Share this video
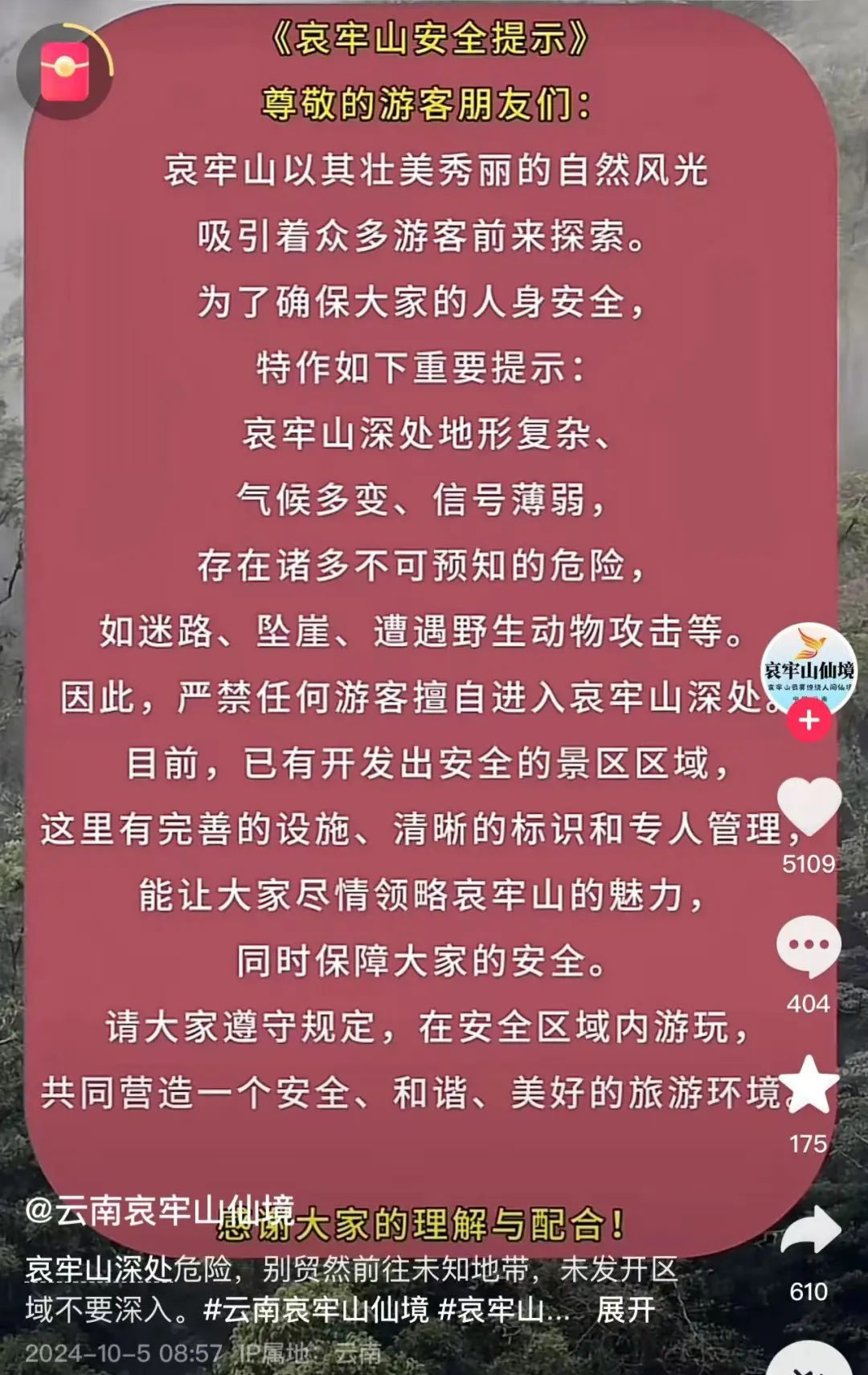 tap(809, 1231)
